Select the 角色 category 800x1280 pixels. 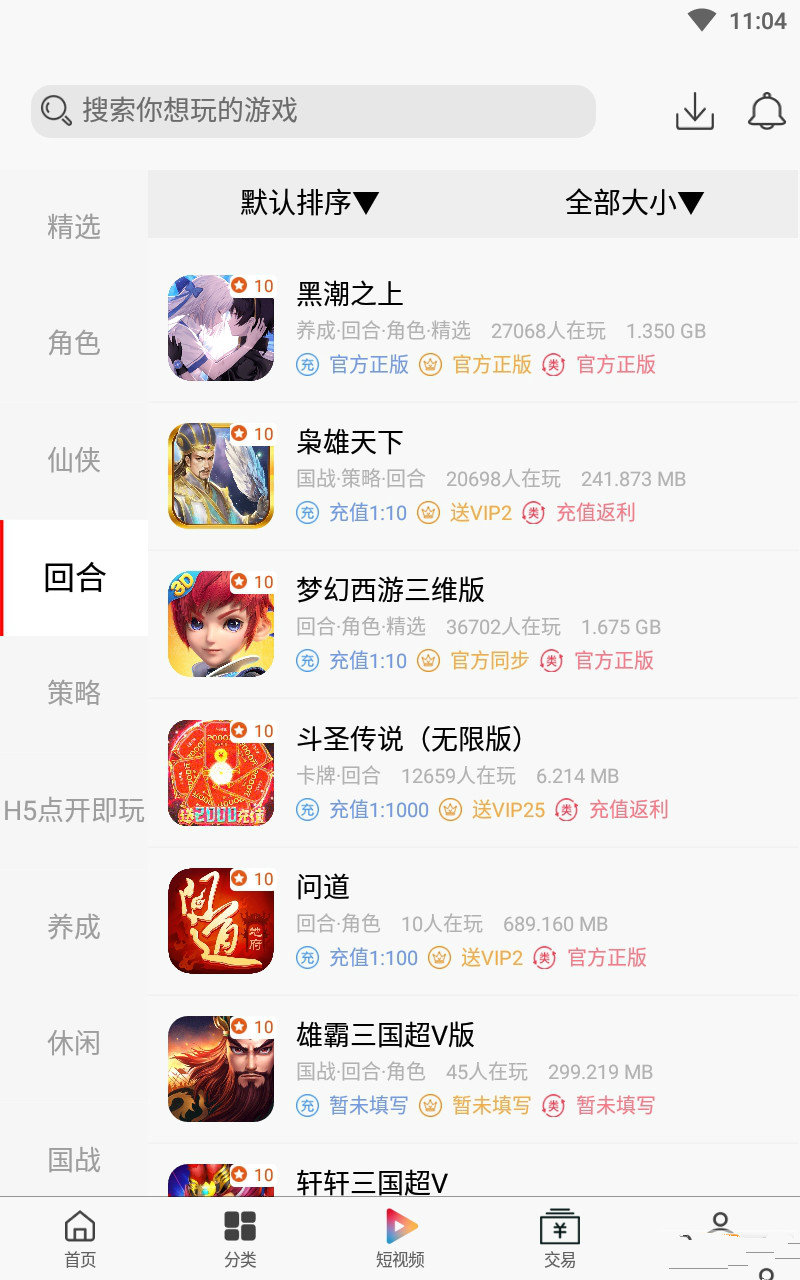(74, 343)
